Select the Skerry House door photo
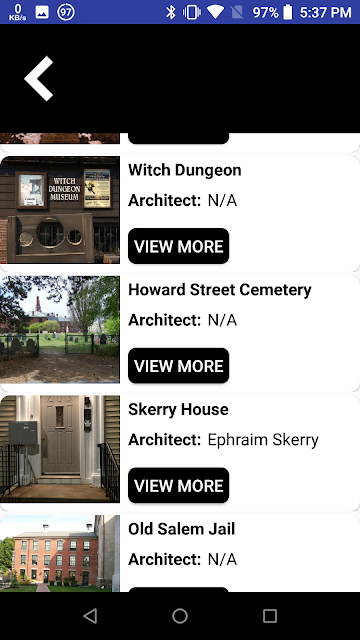 [x=60, y=449]
